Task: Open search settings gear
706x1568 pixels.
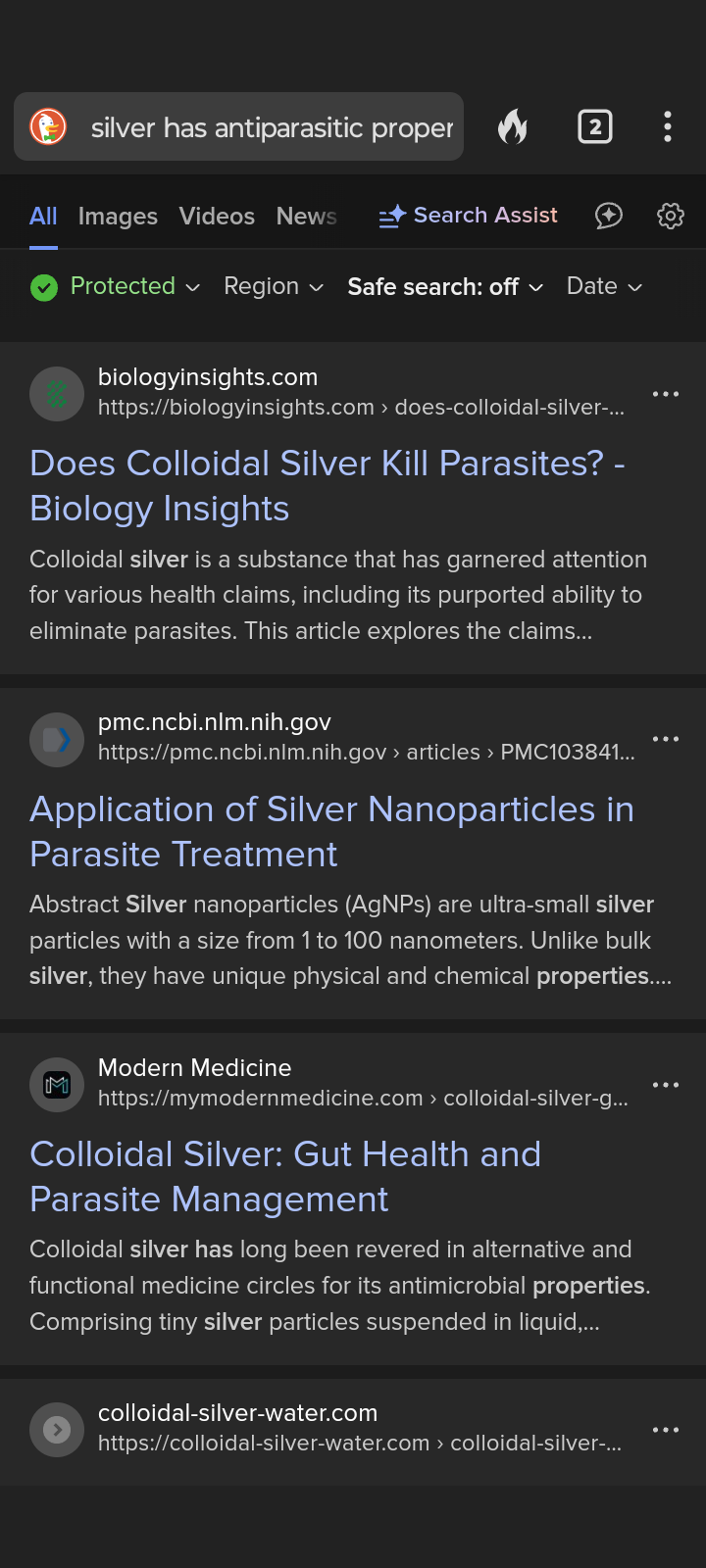Action: click(671, 216)
